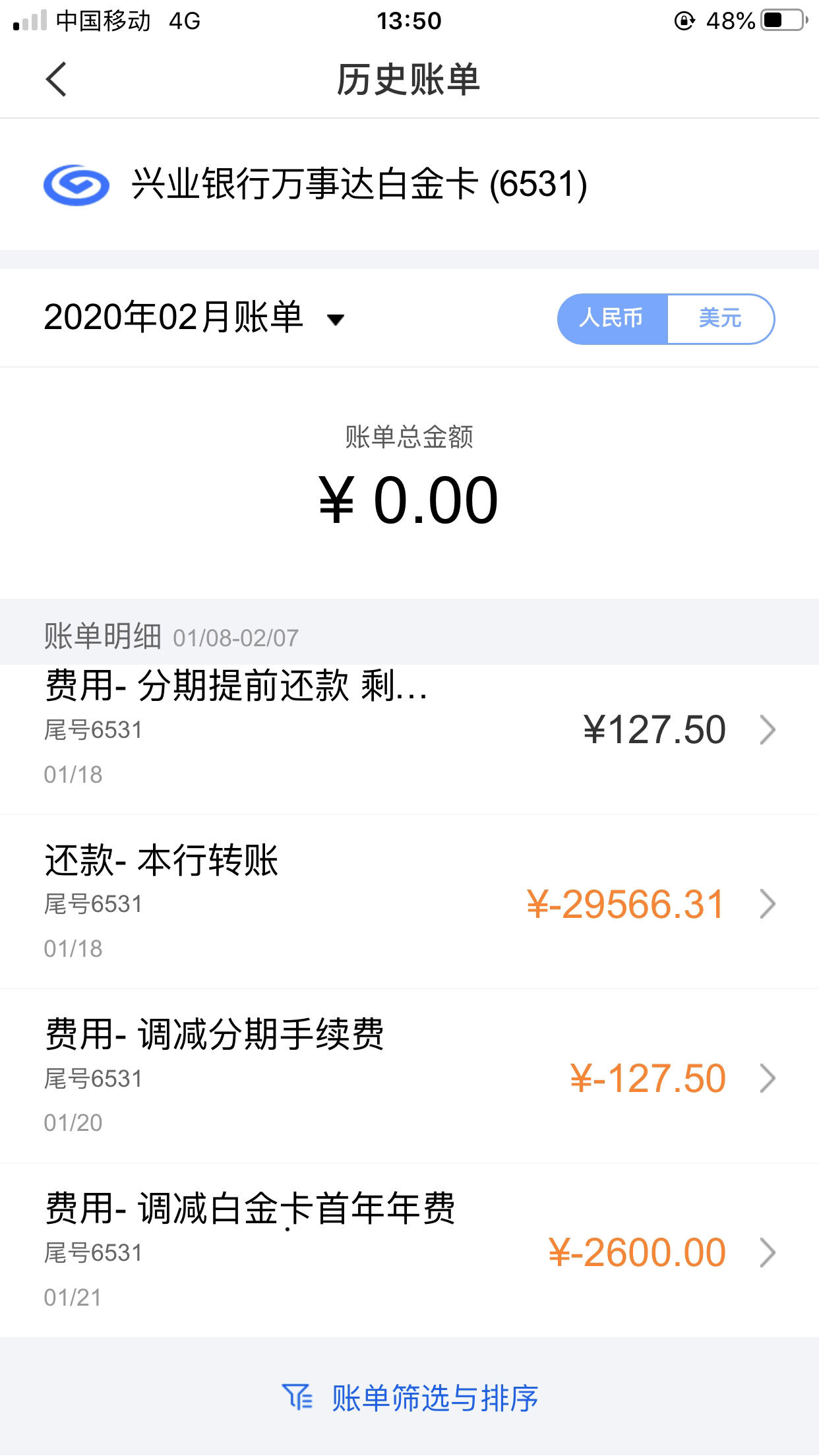The height and width of the screenshot is (1456, 819).
Task: Go back from 历史账单
Action: (x=57, y=80)
